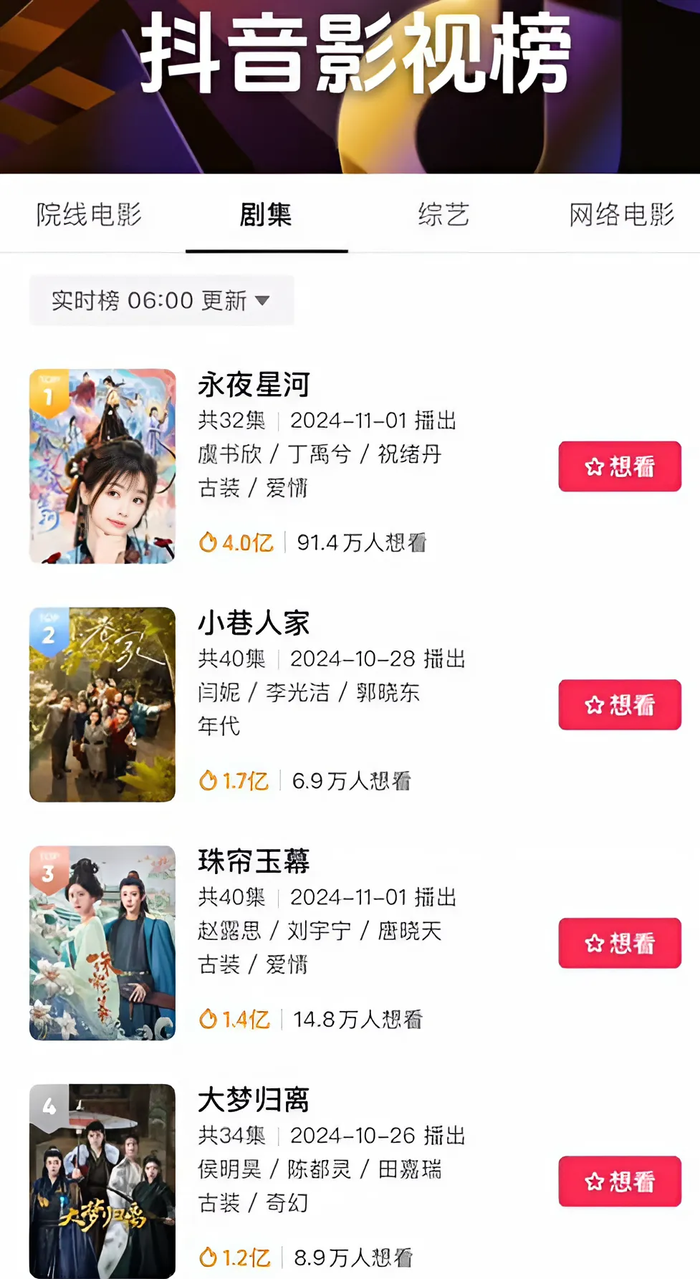Expand the 实时榜 06:00 更新 dropdown

[161, 300]
